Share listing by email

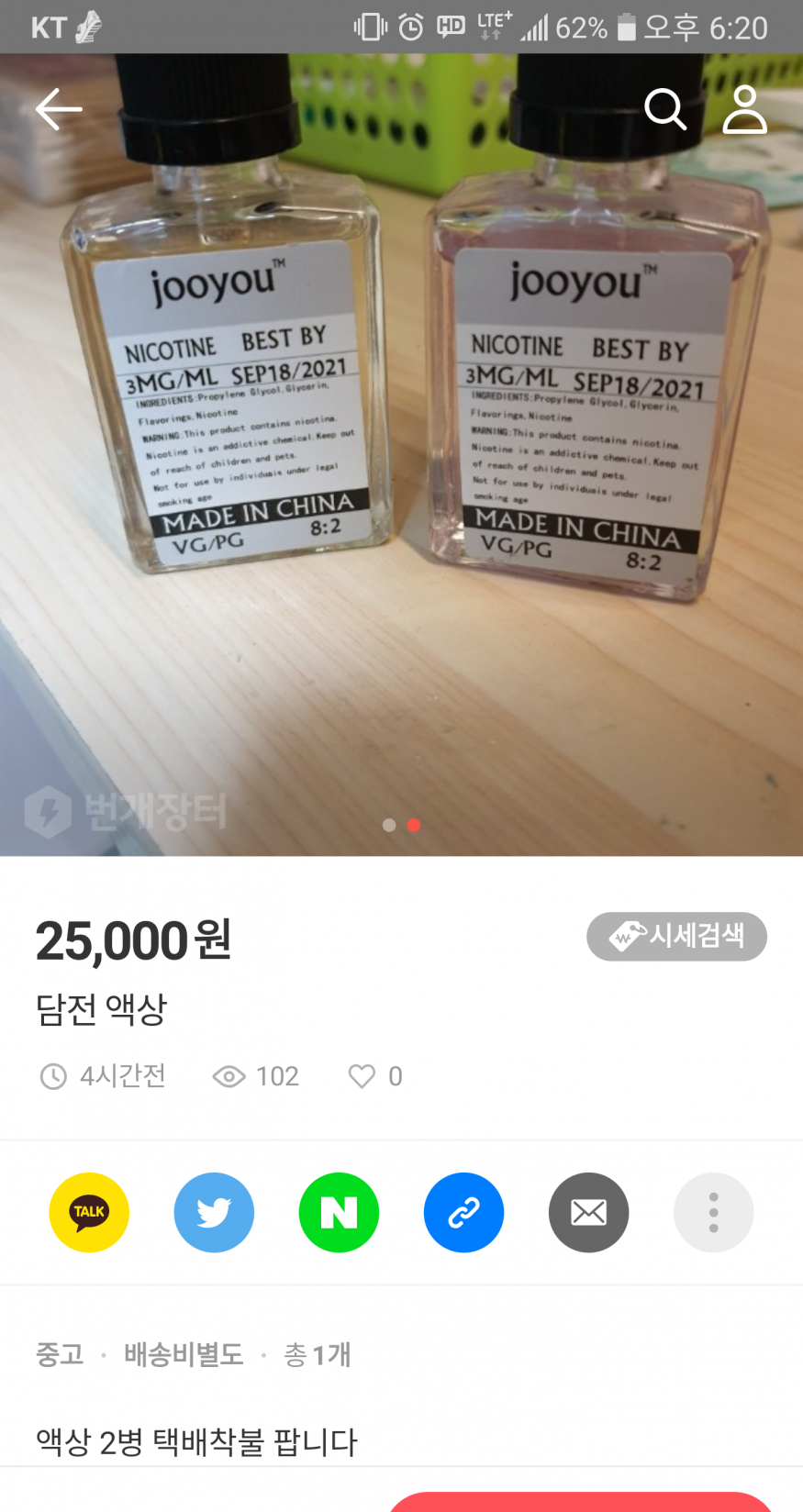point(588,1212)
